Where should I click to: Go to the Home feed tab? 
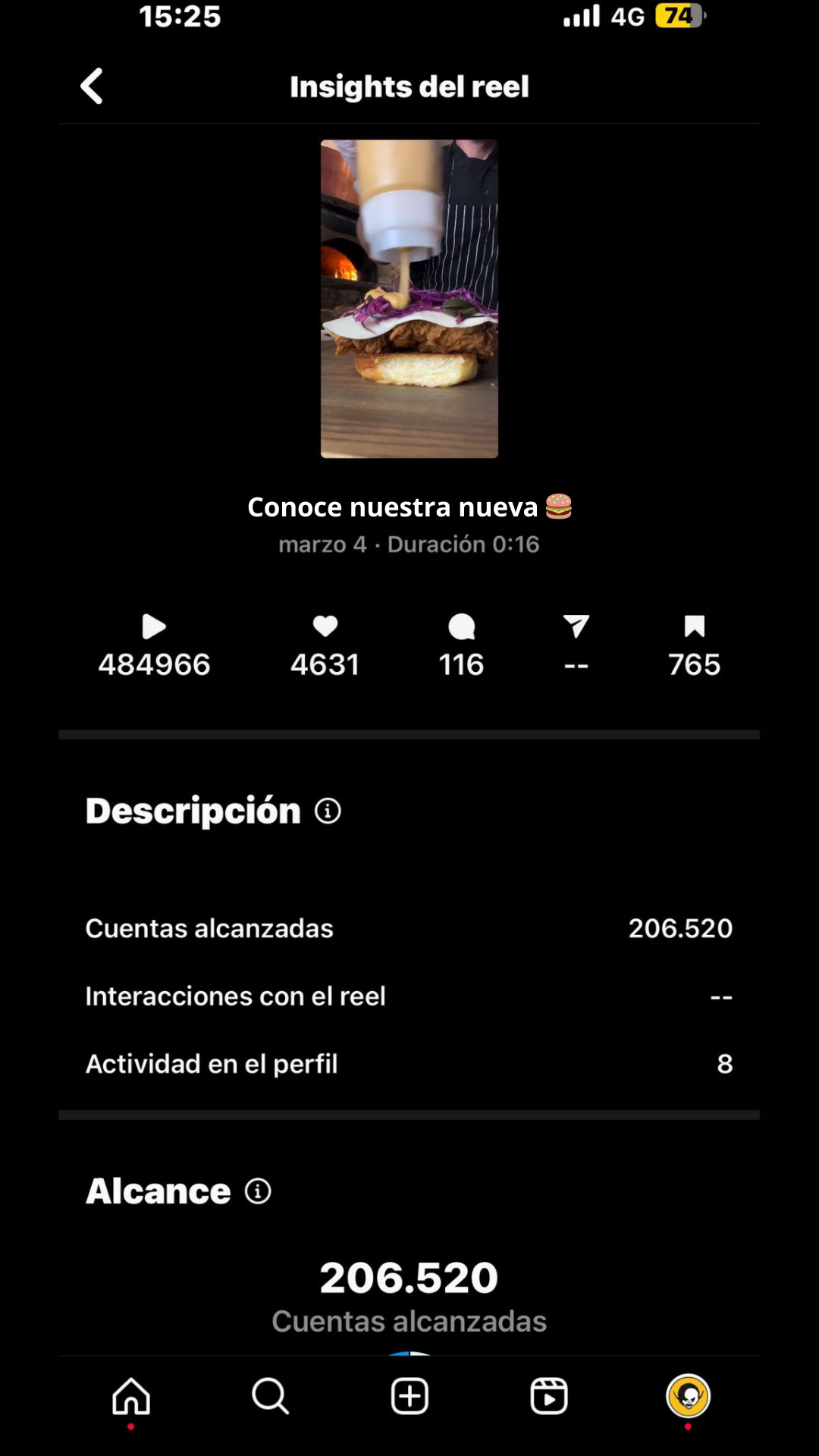tap(131, 1396)
